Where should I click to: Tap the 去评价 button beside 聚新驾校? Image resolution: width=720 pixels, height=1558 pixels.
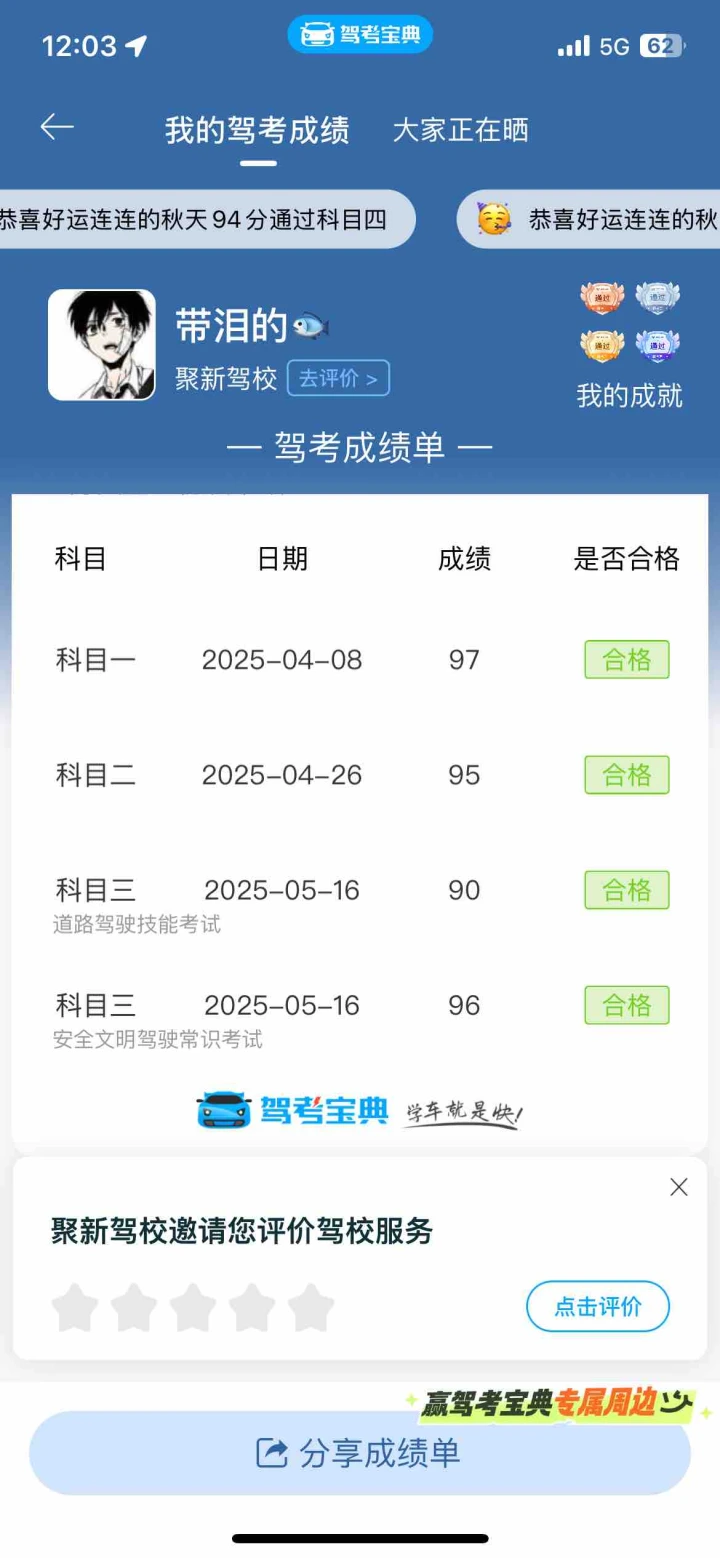[338, 378]
